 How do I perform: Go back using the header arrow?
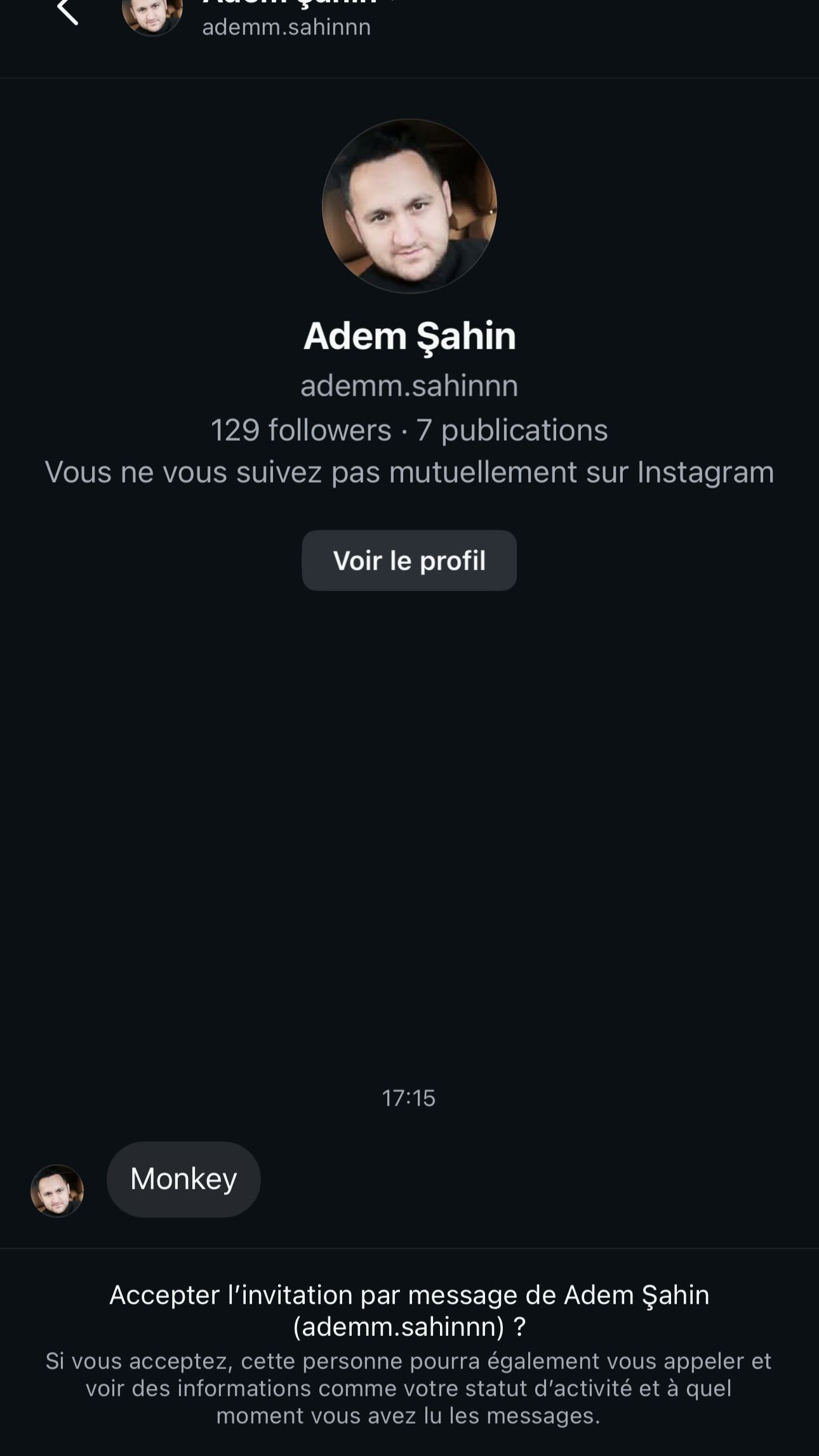67,11
